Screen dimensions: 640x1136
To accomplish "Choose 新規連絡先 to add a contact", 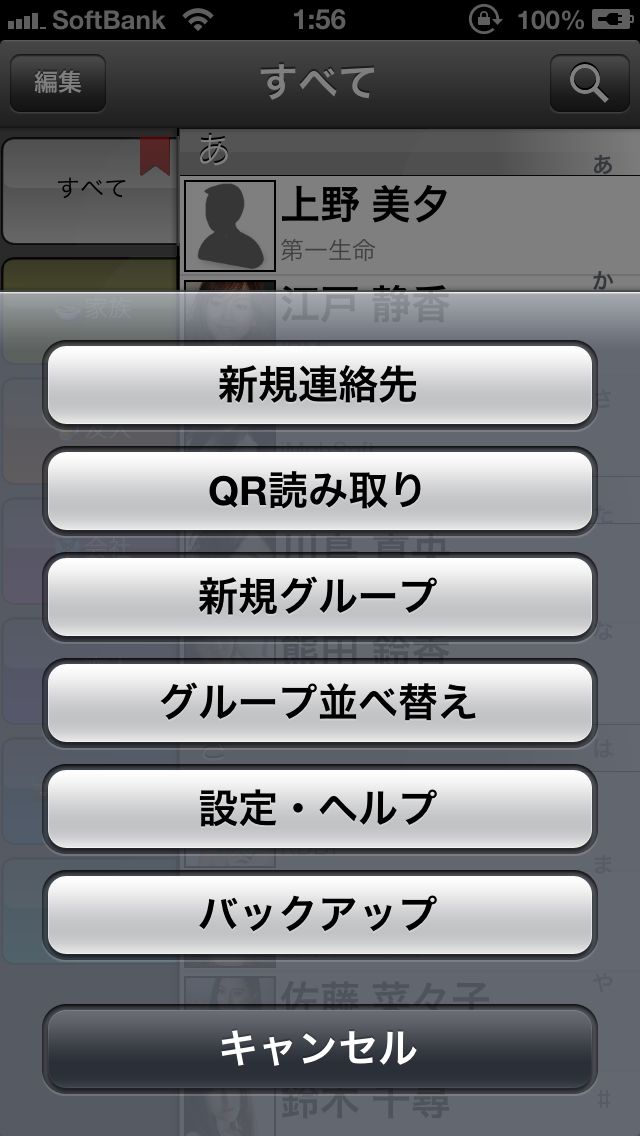I will pos(319,385).
